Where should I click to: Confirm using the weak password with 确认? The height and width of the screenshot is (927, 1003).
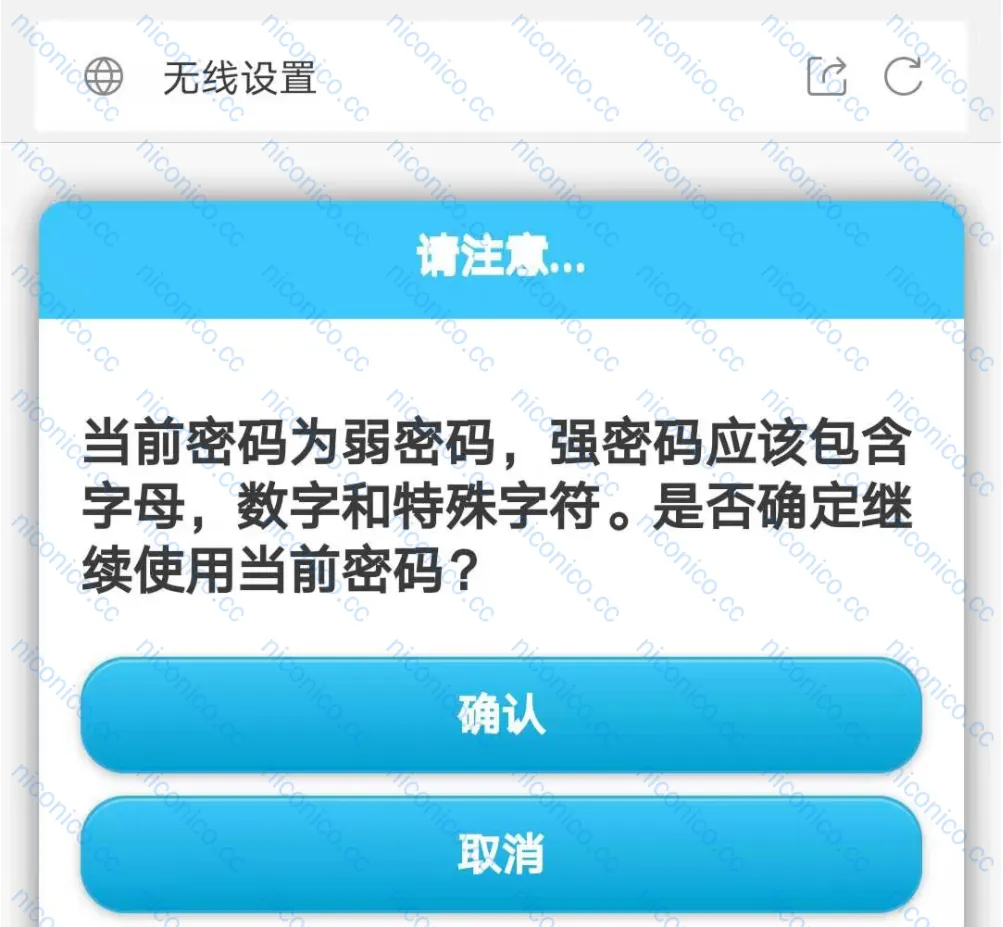500,715
